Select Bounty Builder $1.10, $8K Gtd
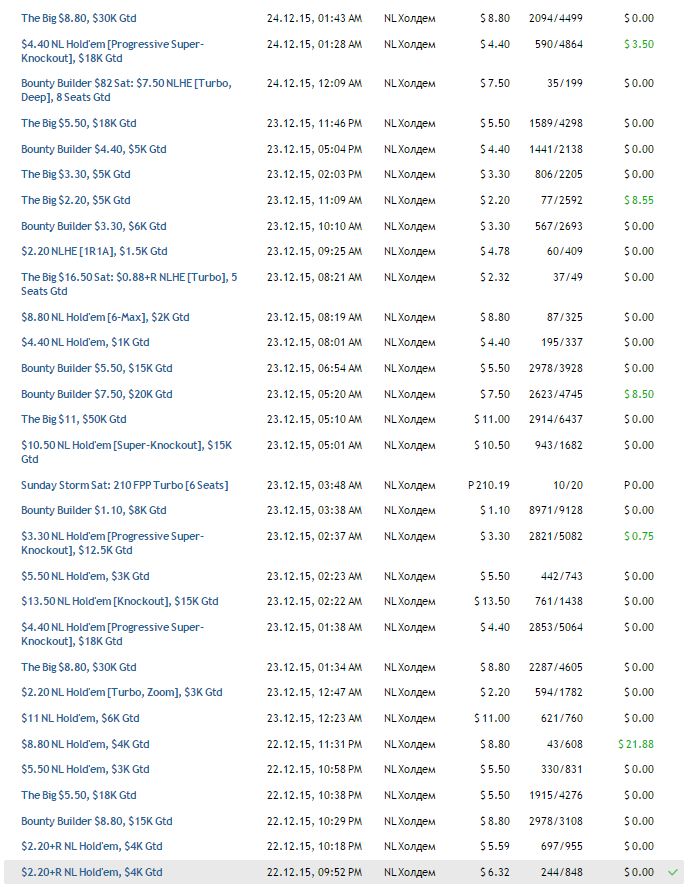This screenshot has width=691, height=887. click(x=94, y=510)
